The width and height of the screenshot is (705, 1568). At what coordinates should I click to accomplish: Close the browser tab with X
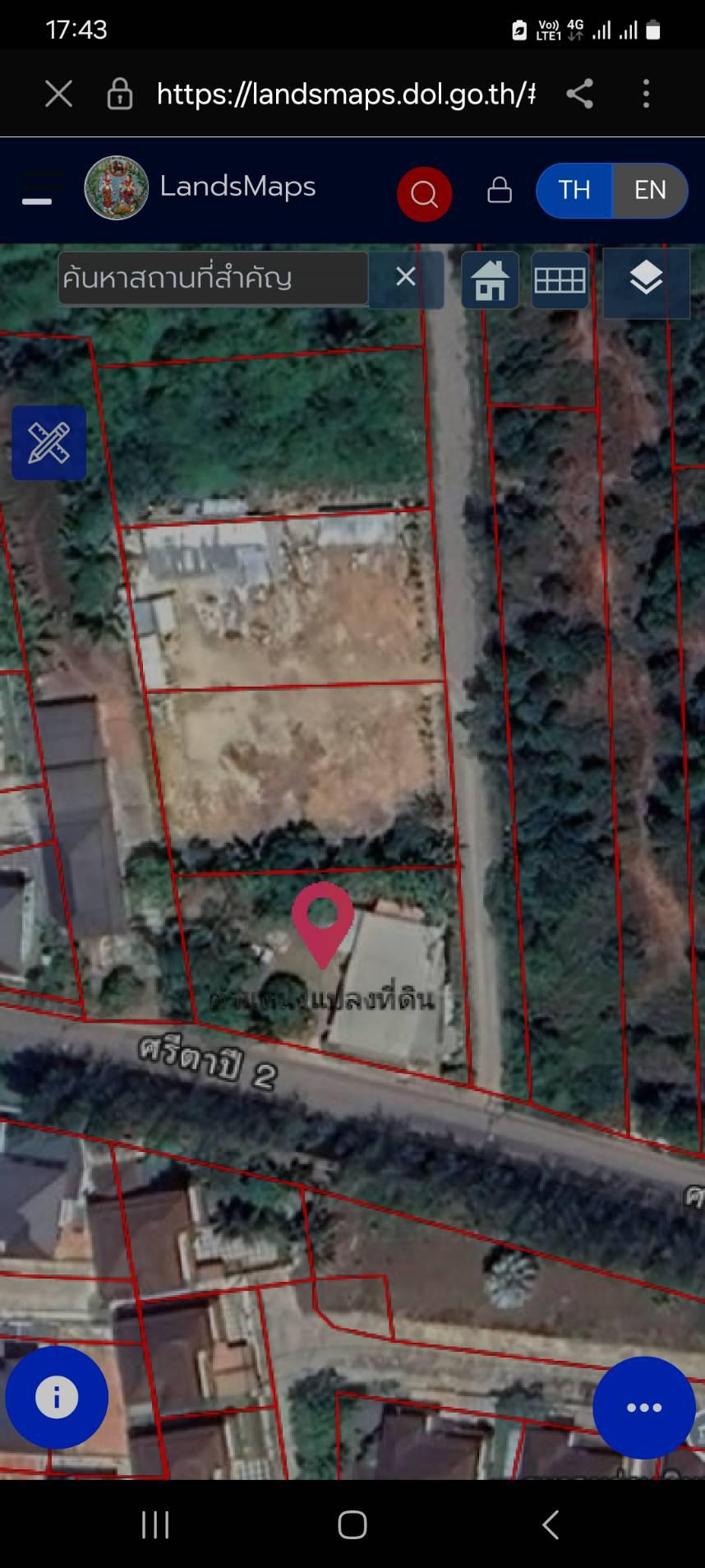[58, 94]
